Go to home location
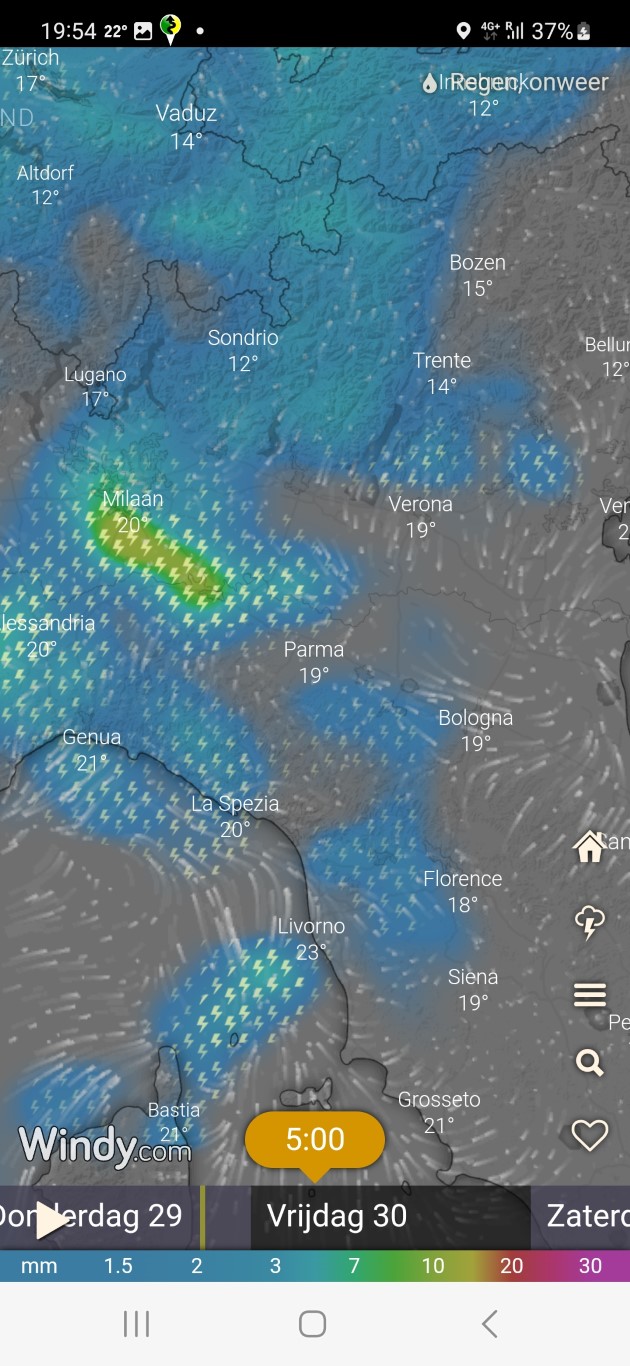Screen dimensions: 630x1366 click(589, 846)
